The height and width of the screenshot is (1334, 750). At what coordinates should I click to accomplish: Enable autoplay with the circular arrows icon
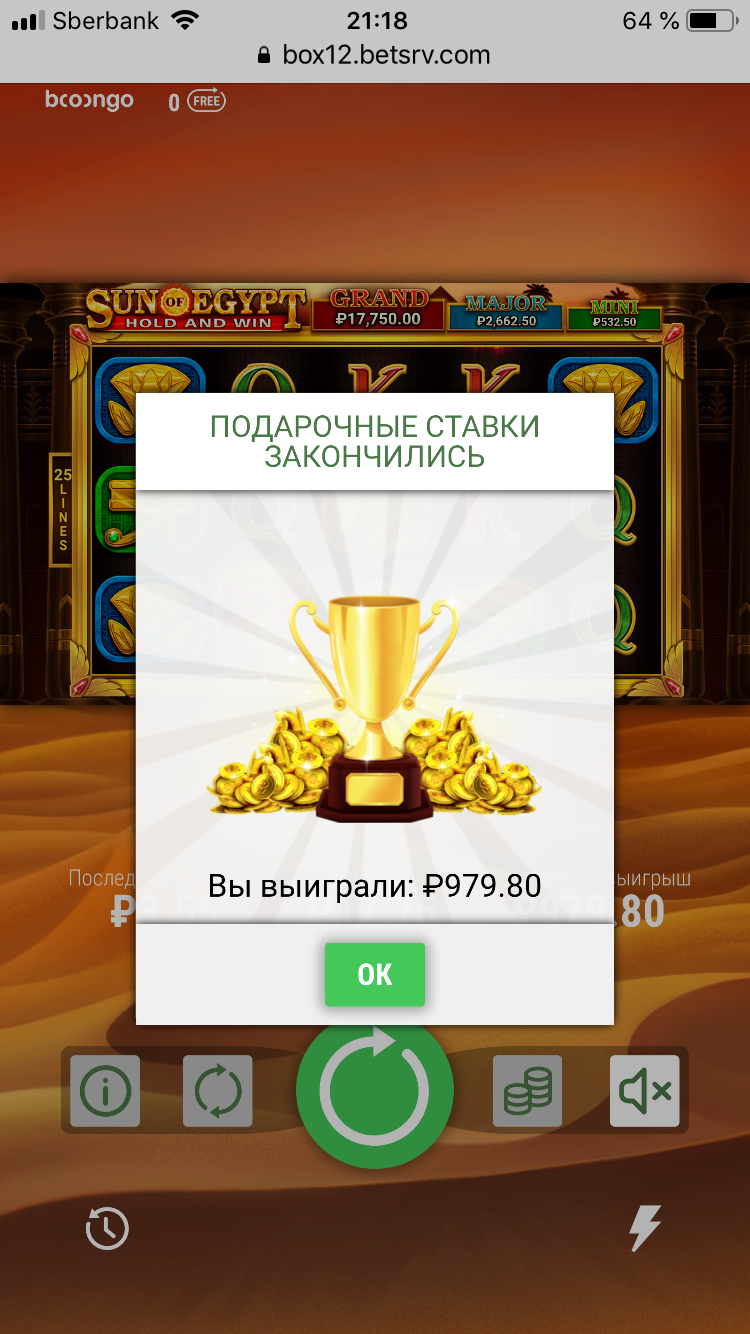[x=218, y=1091]
